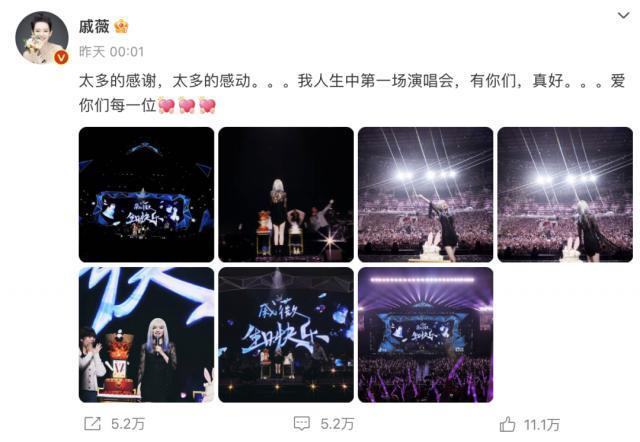Image resolution: width=640 pixels, height=442 pixels.
Task: Open the photo with 生日快乐 screen
Action: [x=285, y=334]
